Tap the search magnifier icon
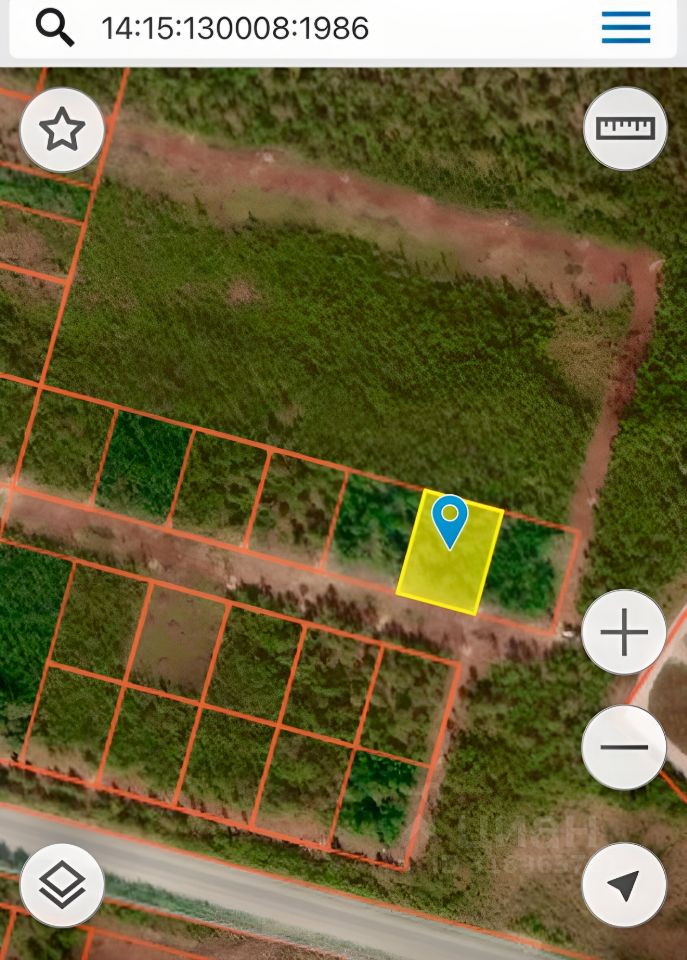 click(x=55, y=28)
